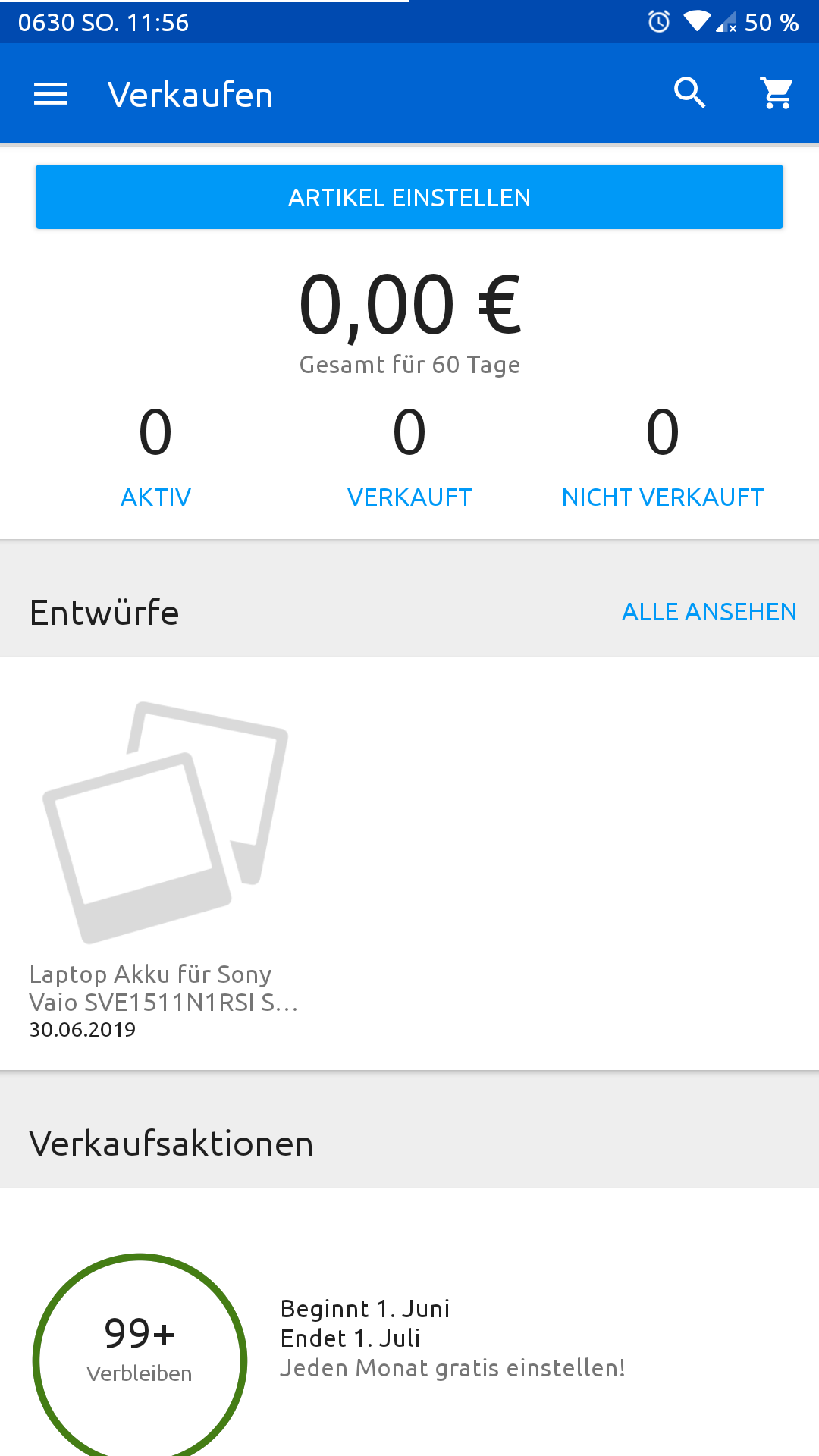Image resolution: width=819 pixels, height=1456 pixels.
Task: Open the search icon in the app bar
Action: [690, 93]
